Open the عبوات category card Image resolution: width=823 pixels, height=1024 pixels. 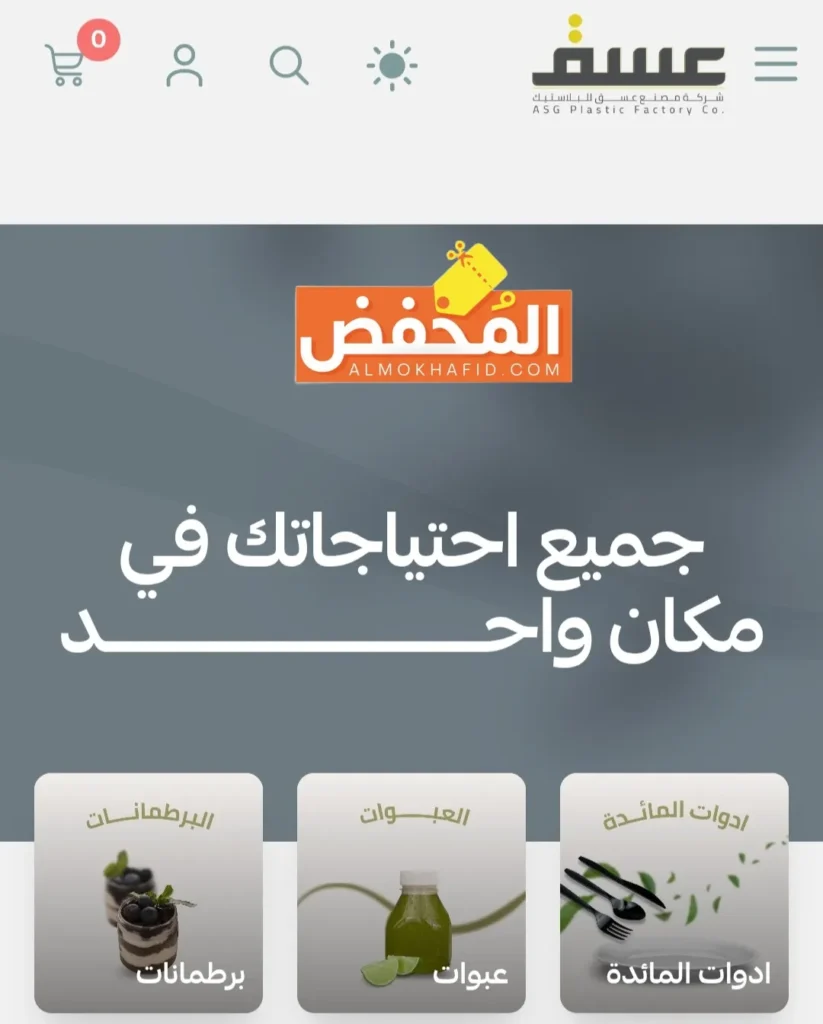411,892
